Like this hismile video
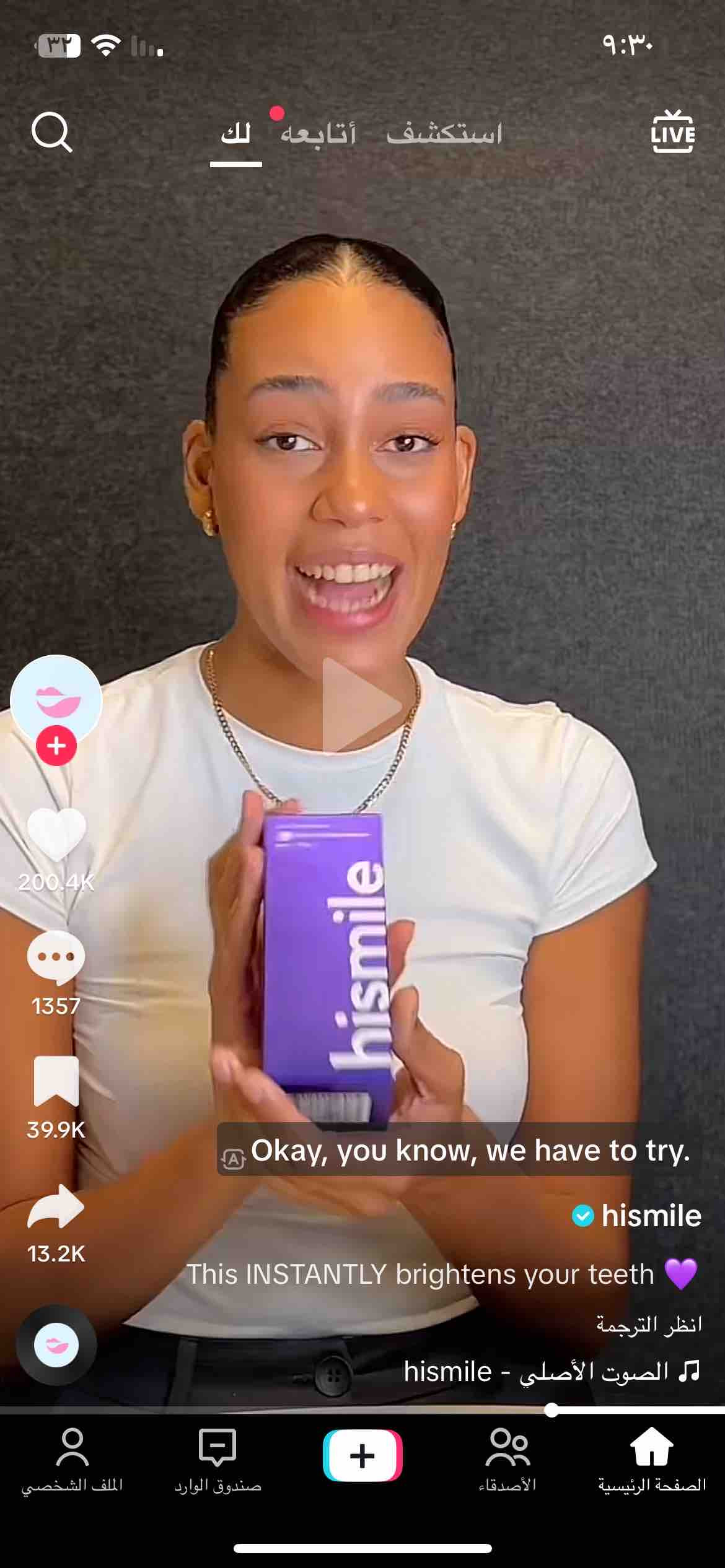The height and width of the screenshot is (1568, 725). click(56, 835)
